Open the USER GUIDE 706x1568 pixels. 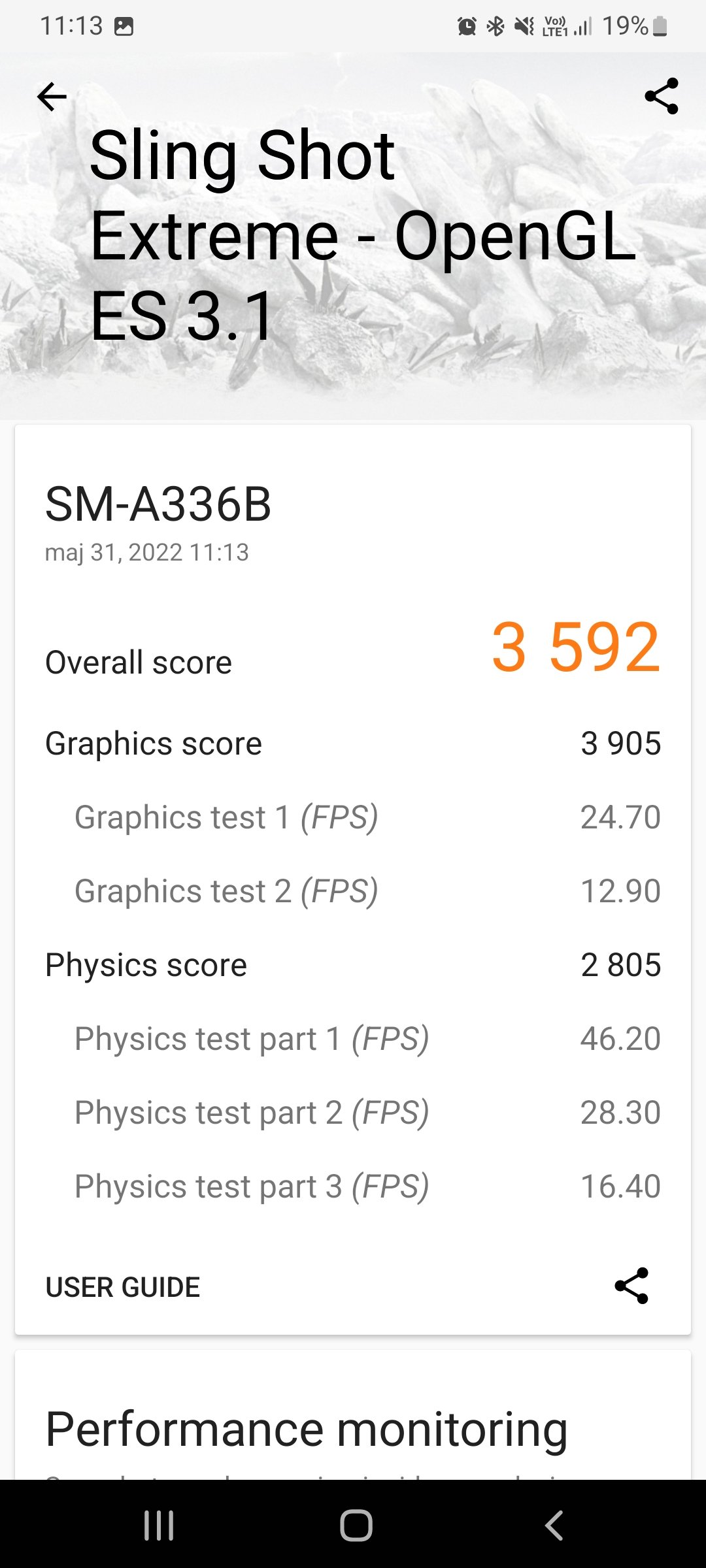(x=123, y=1287)
